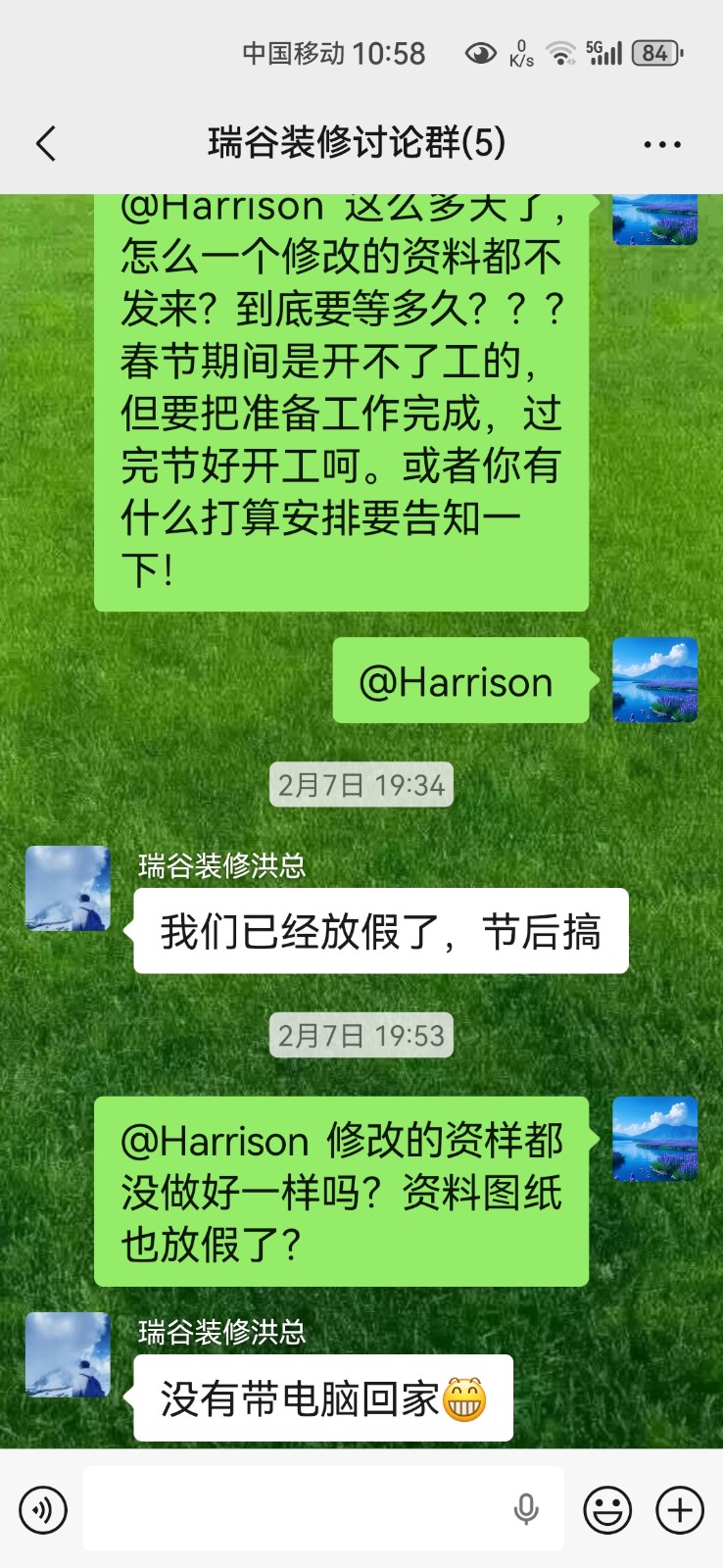Screen dimensions: 723x1568
Task: Open 瑞谷装修洪总's avatar beside 没有带电脑回家
Action: coord(68,1354)
